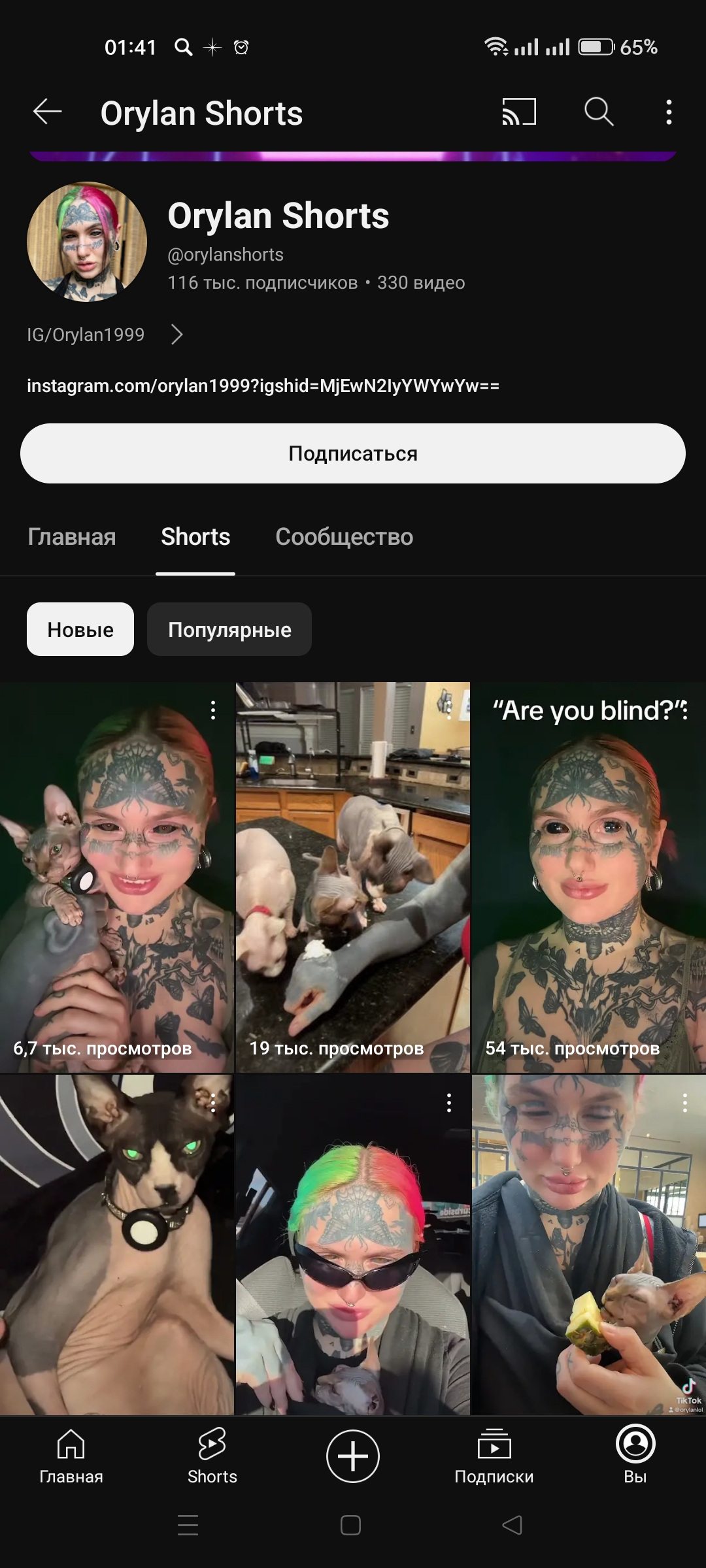Open the "Are you blind?" short
Screen dimensions: 706x1568
pyautogui.click(x=589, y=877)
